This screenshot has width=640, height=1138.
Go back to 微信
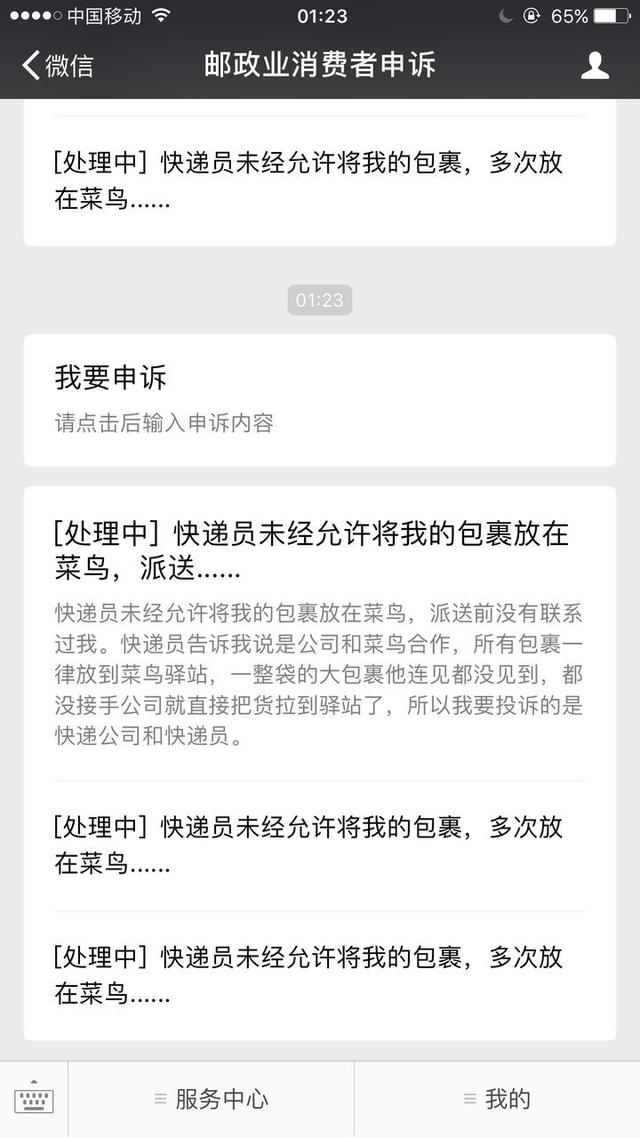[58, 66]
